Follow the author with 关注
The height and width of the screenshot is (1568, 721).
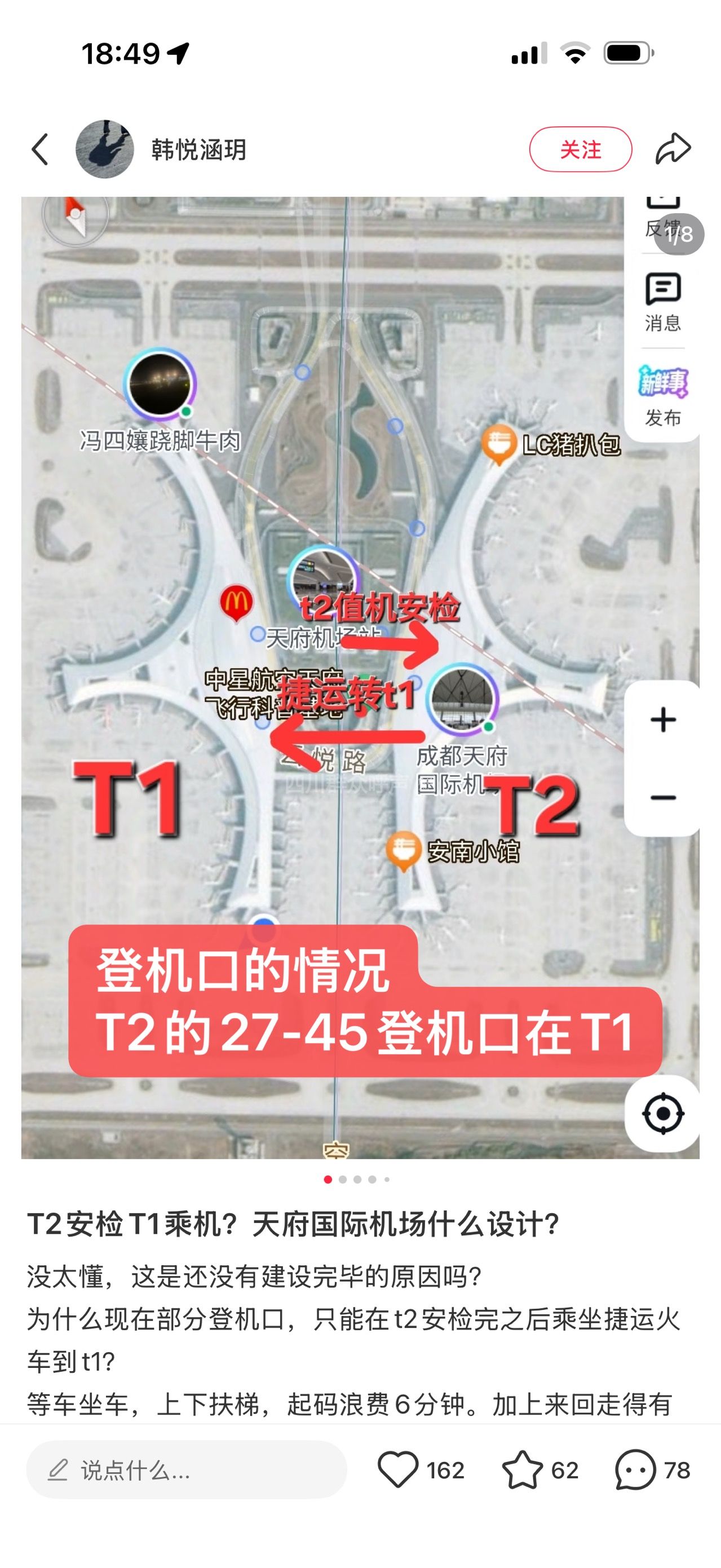coord(580,149)
